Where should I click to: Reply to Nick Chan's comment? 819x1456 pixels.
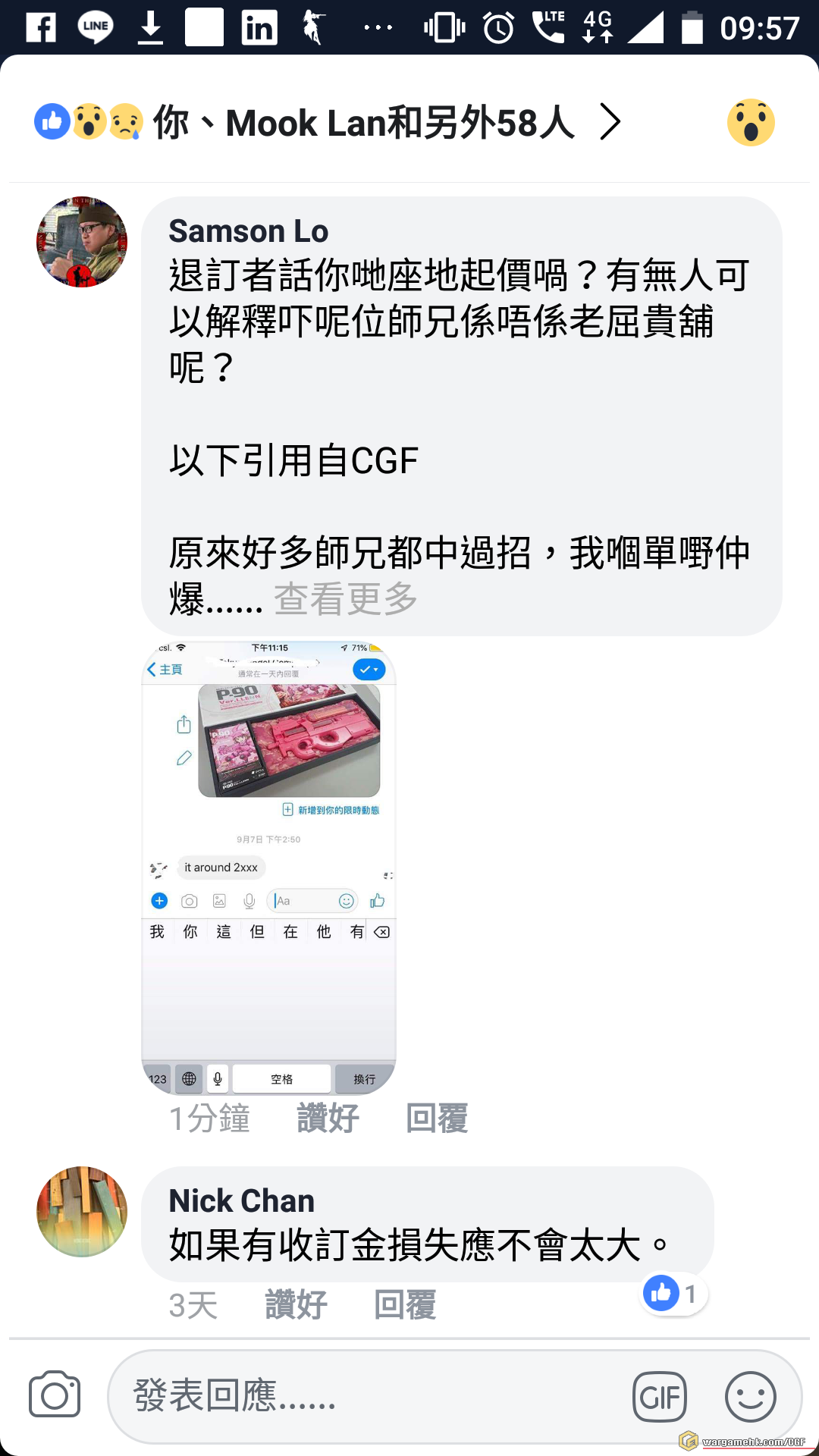point(405,1305)
